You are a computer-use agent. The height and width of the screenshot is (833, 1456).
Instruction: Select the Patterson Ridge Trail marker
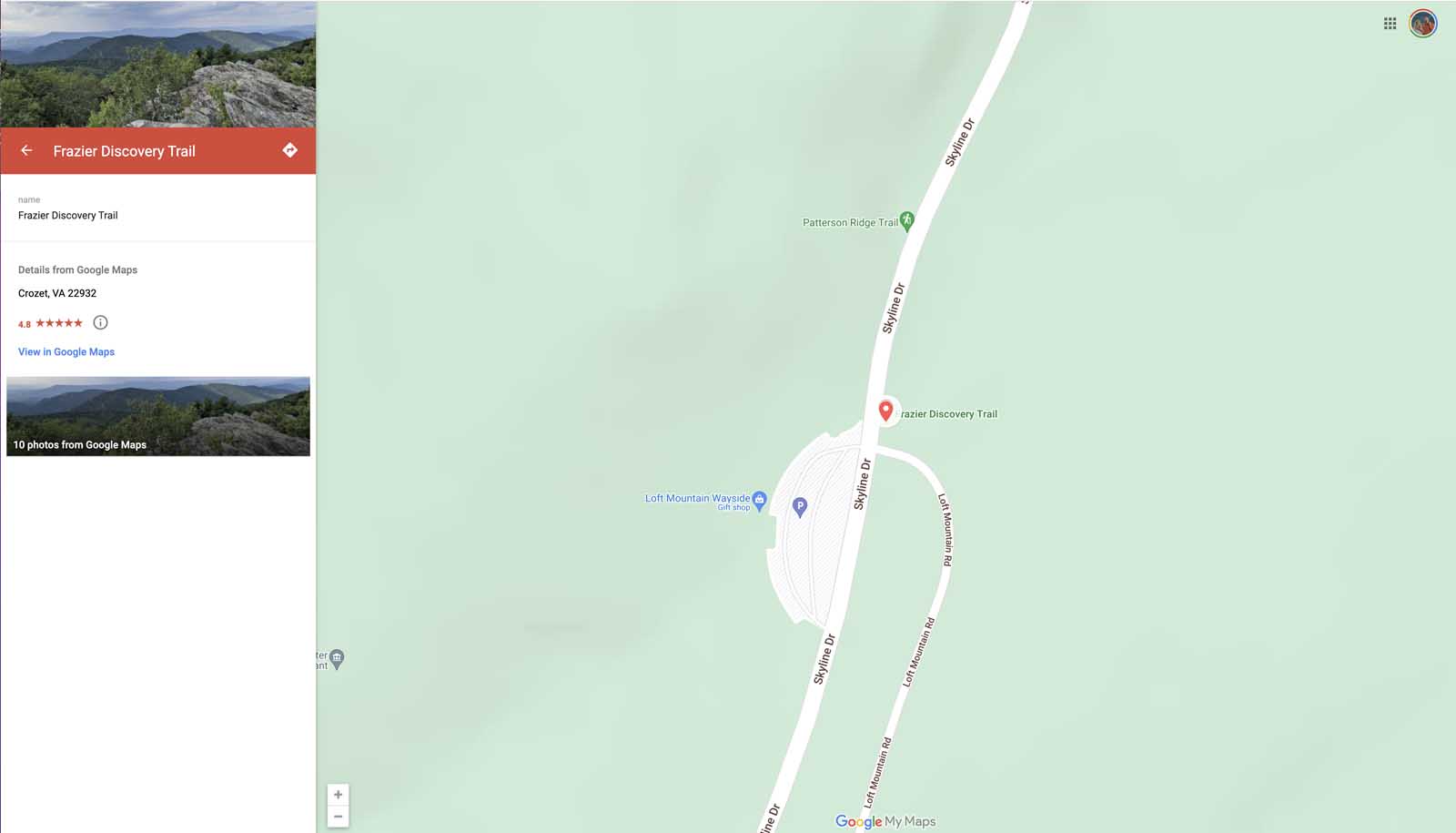click(x=906, y=221)
